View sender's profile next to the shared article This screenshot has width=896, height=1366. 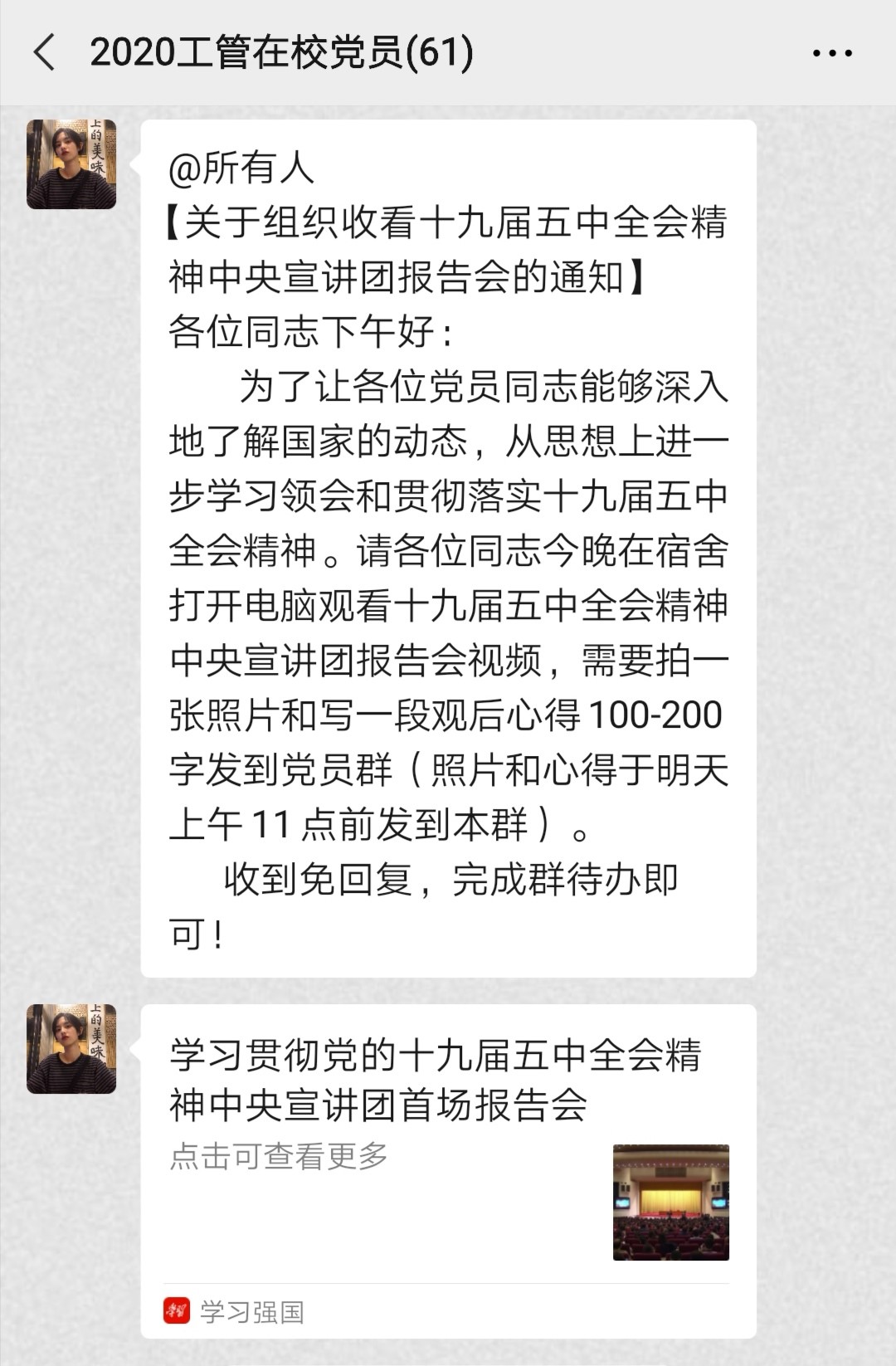tap(71, 1049)
